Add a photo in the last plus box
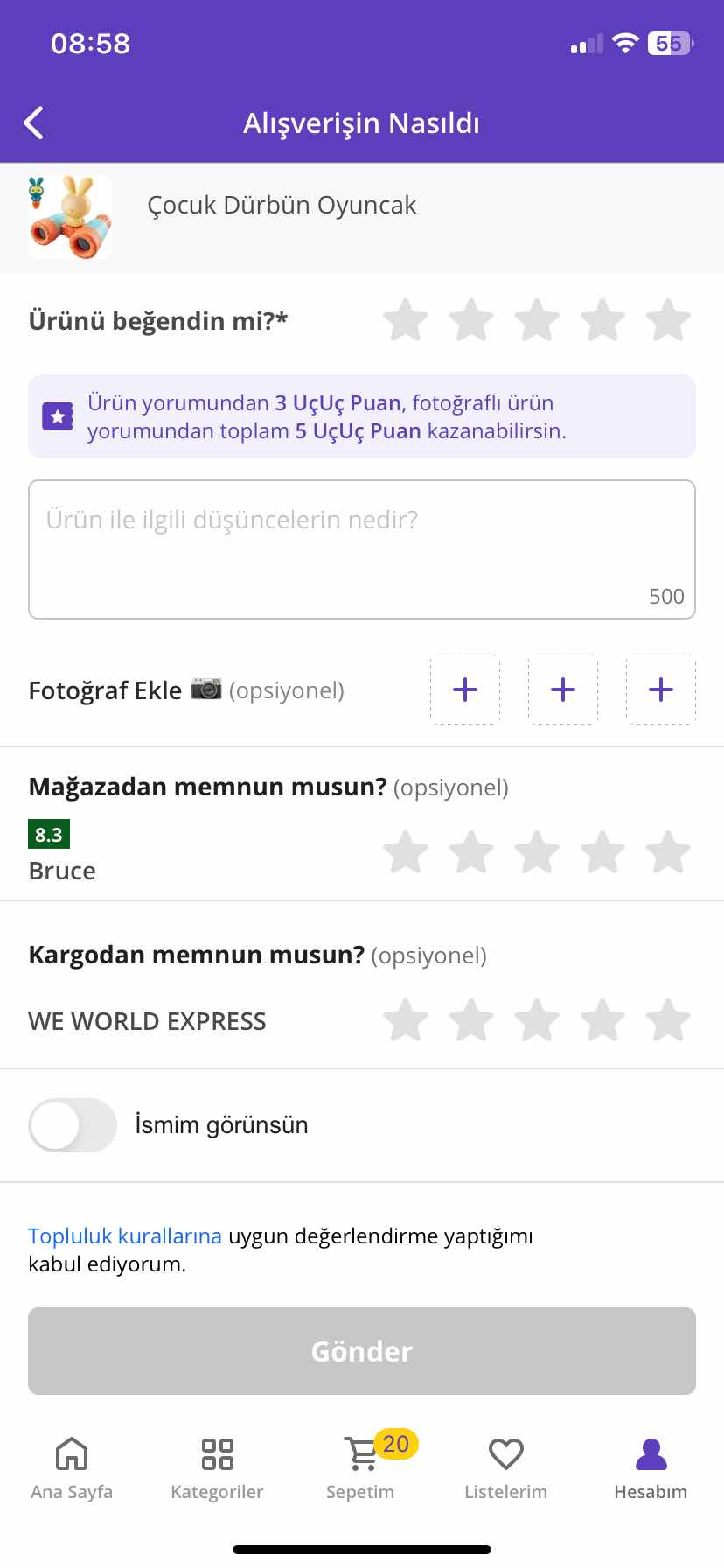 (x=661, y=689)
